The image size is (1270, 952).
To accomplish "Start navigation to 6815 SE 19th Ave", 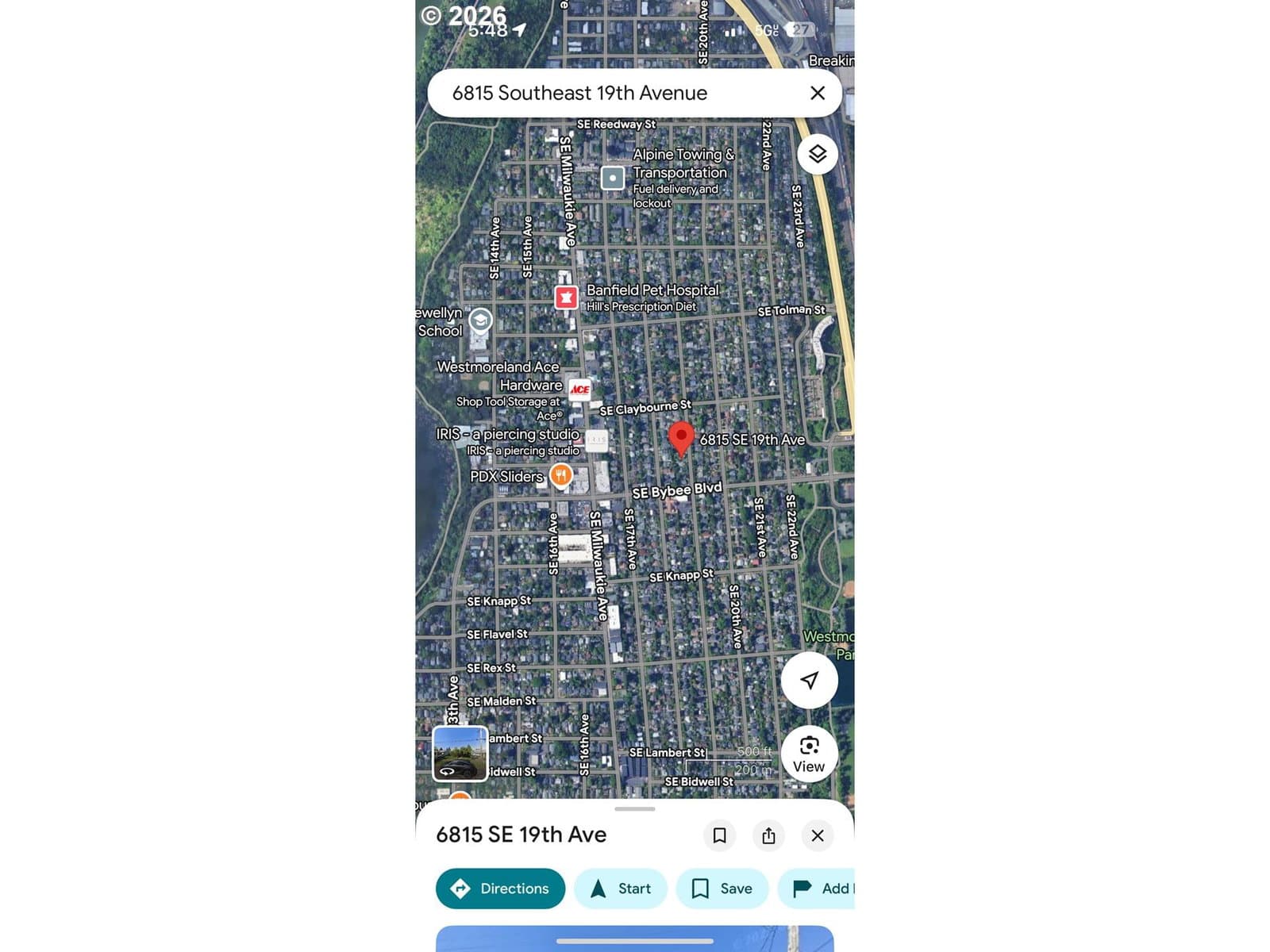I will tap(621, 889).
